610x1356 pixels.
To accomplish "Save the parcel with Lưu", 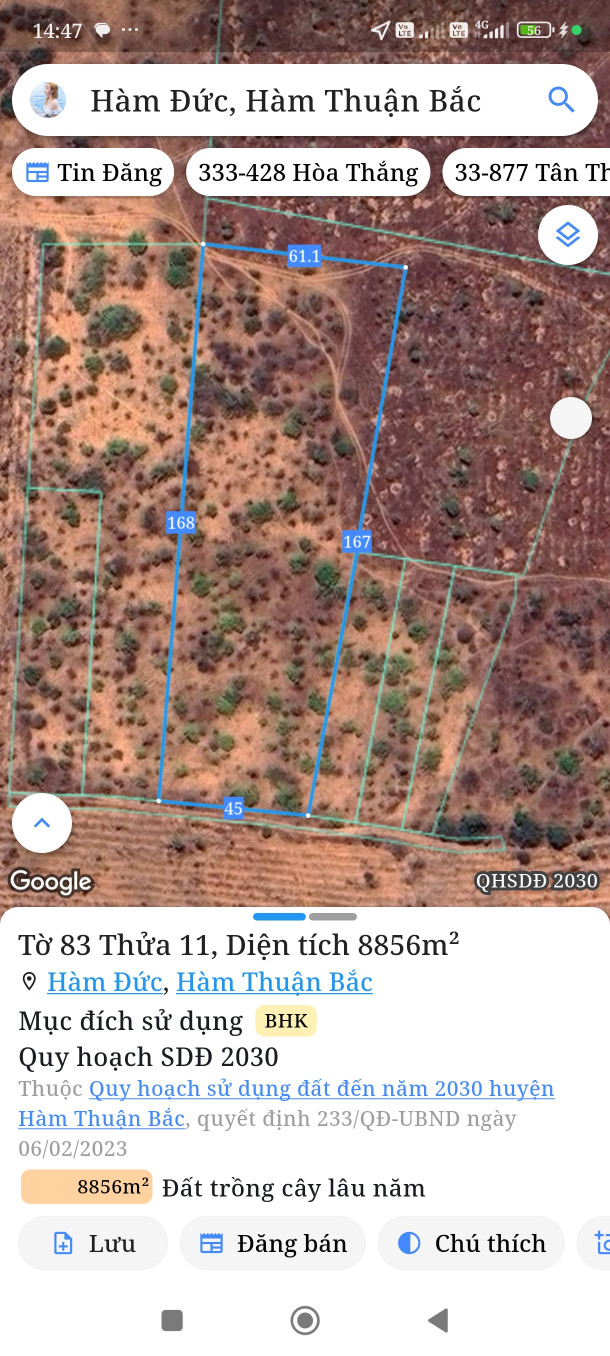I will click(93, 1243).
